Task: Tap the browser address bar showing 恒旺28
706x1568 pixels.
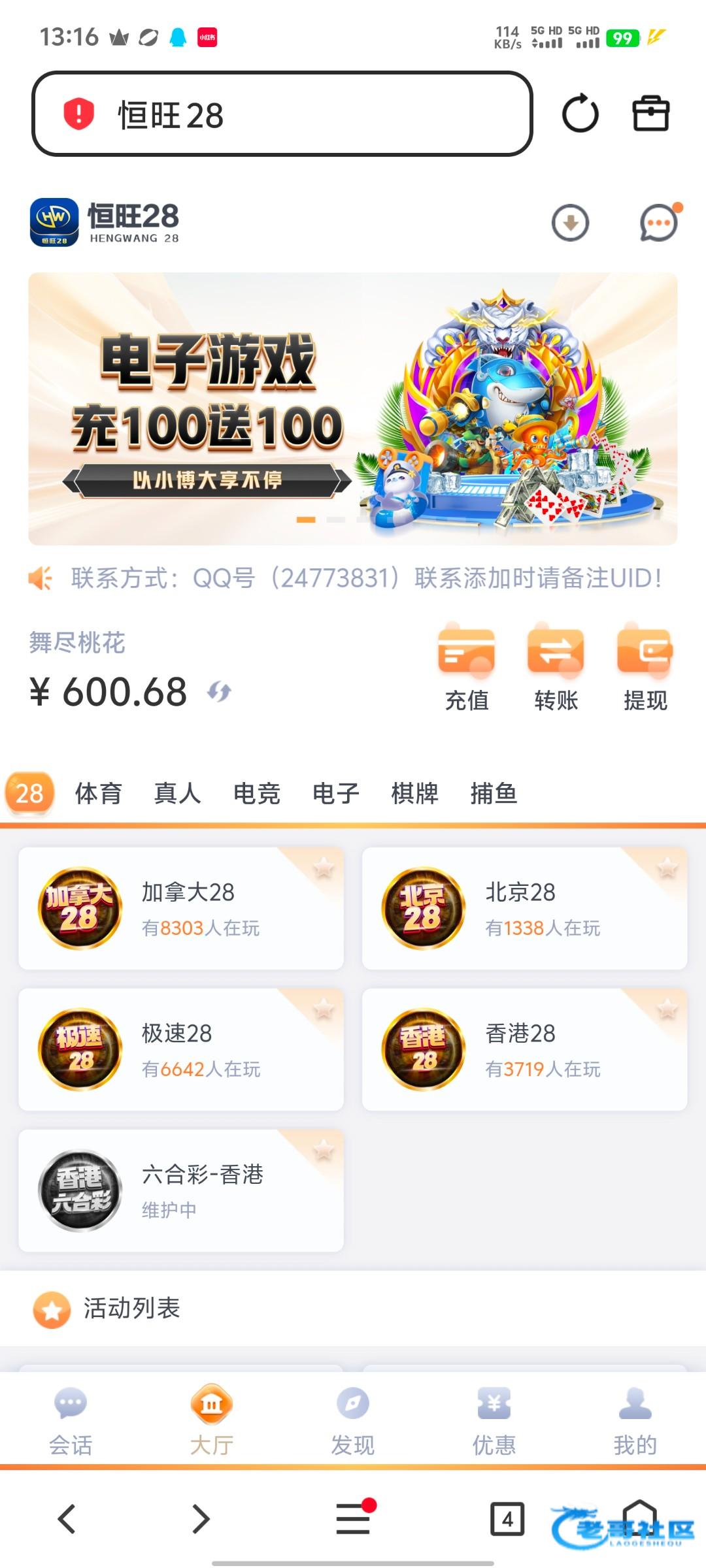Action: click(281, 114)
